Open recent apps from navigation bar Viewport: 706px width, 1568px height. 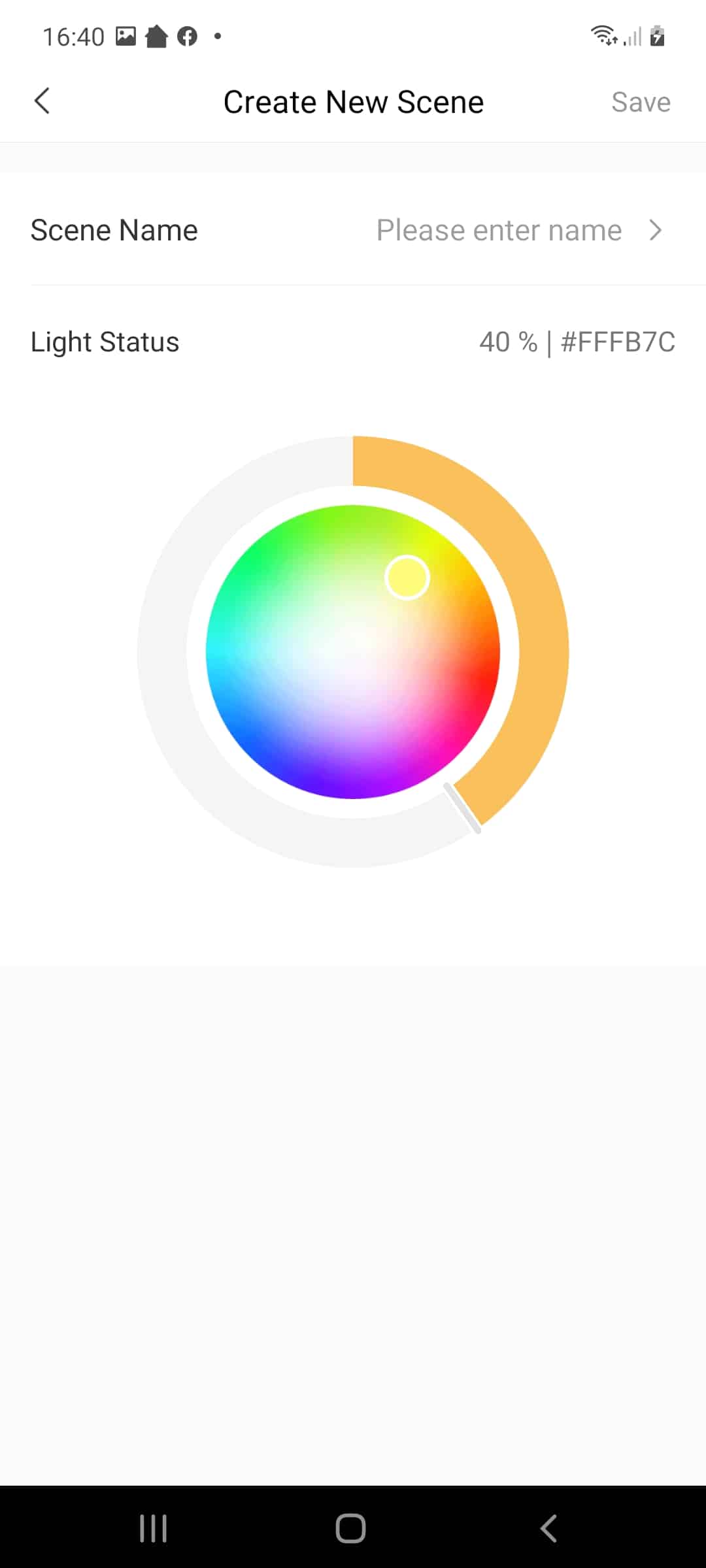point(154,1528)
